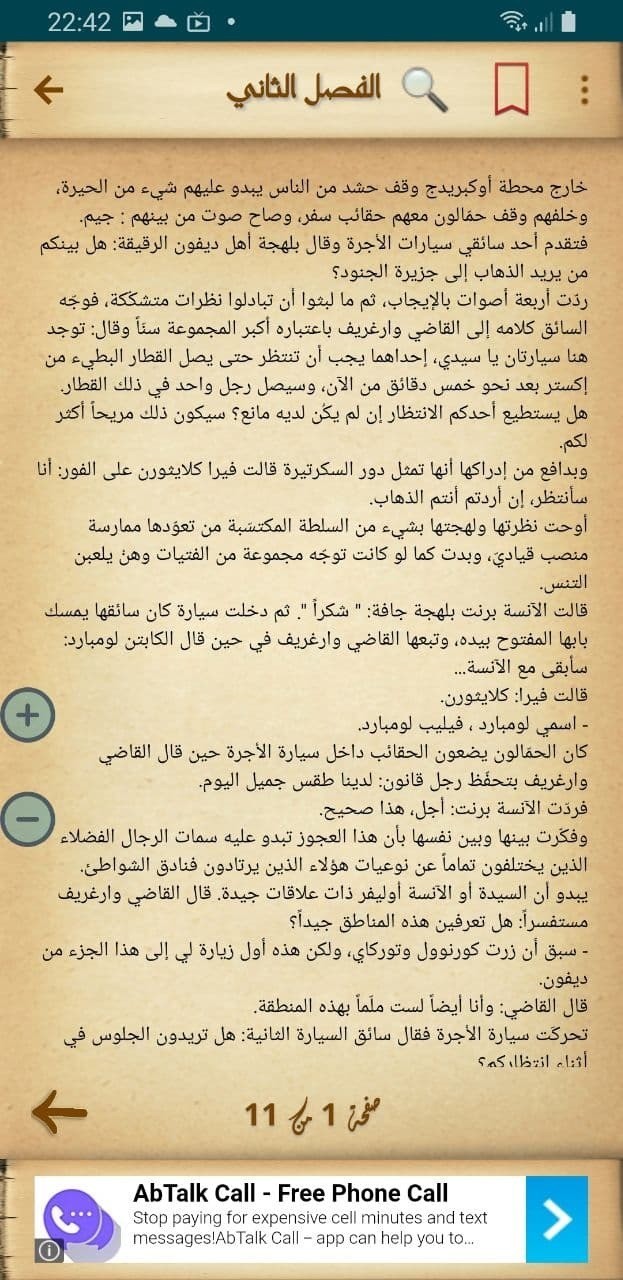Open the overflow menu
This screenshot has width=623, height=1280.
585,90
